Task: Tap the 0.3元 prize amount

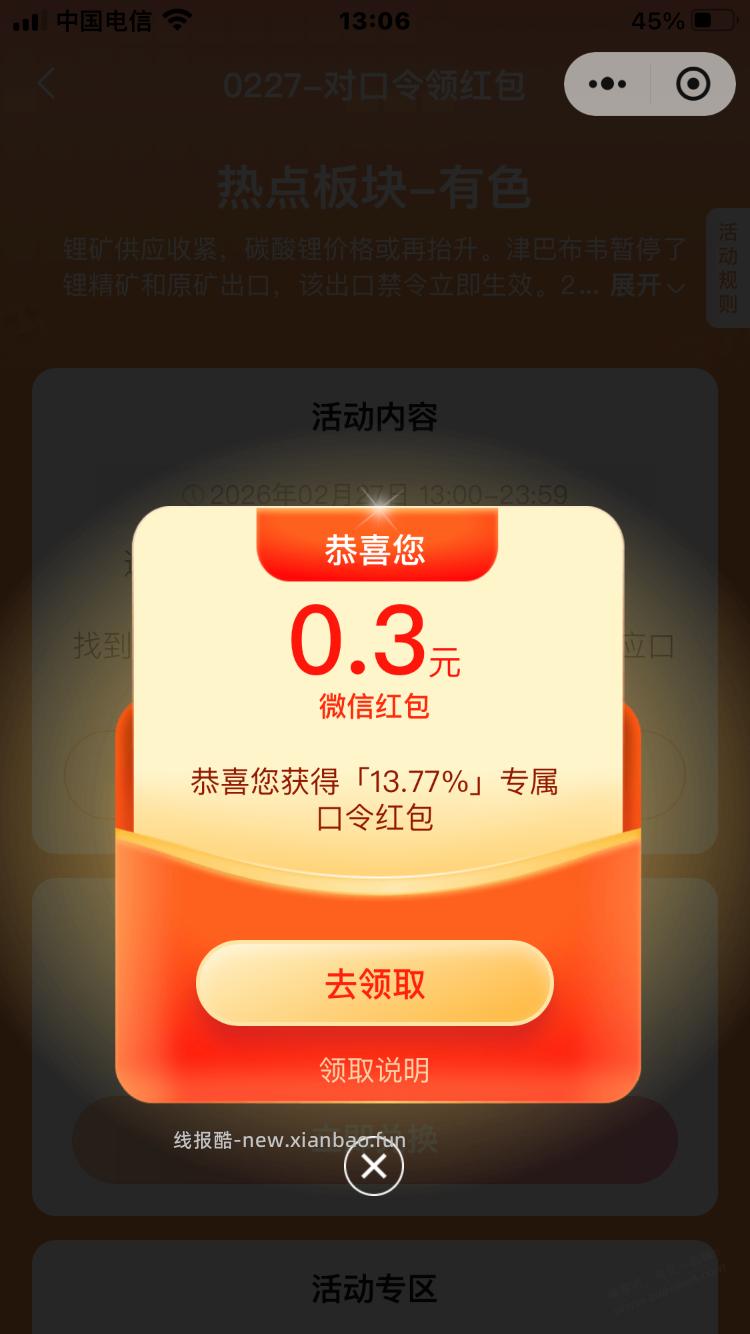Action: 374,645
